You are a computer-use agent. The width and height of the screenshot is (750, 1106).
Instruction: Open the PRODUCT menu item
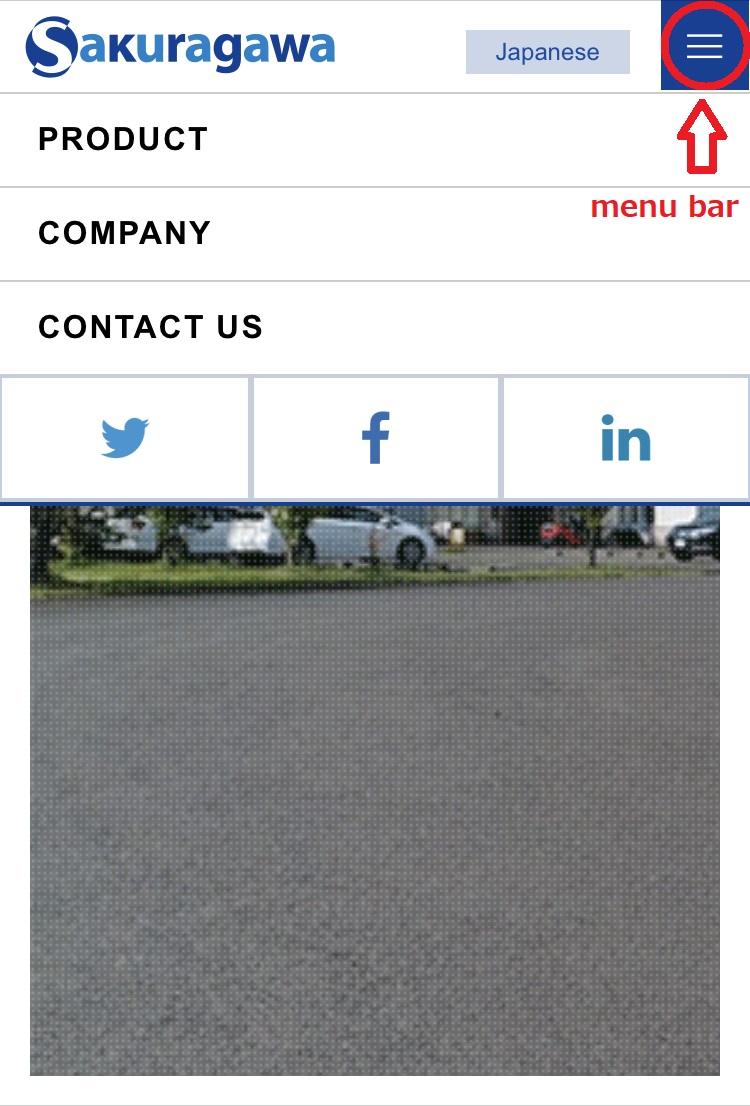[x=123, y=139]
